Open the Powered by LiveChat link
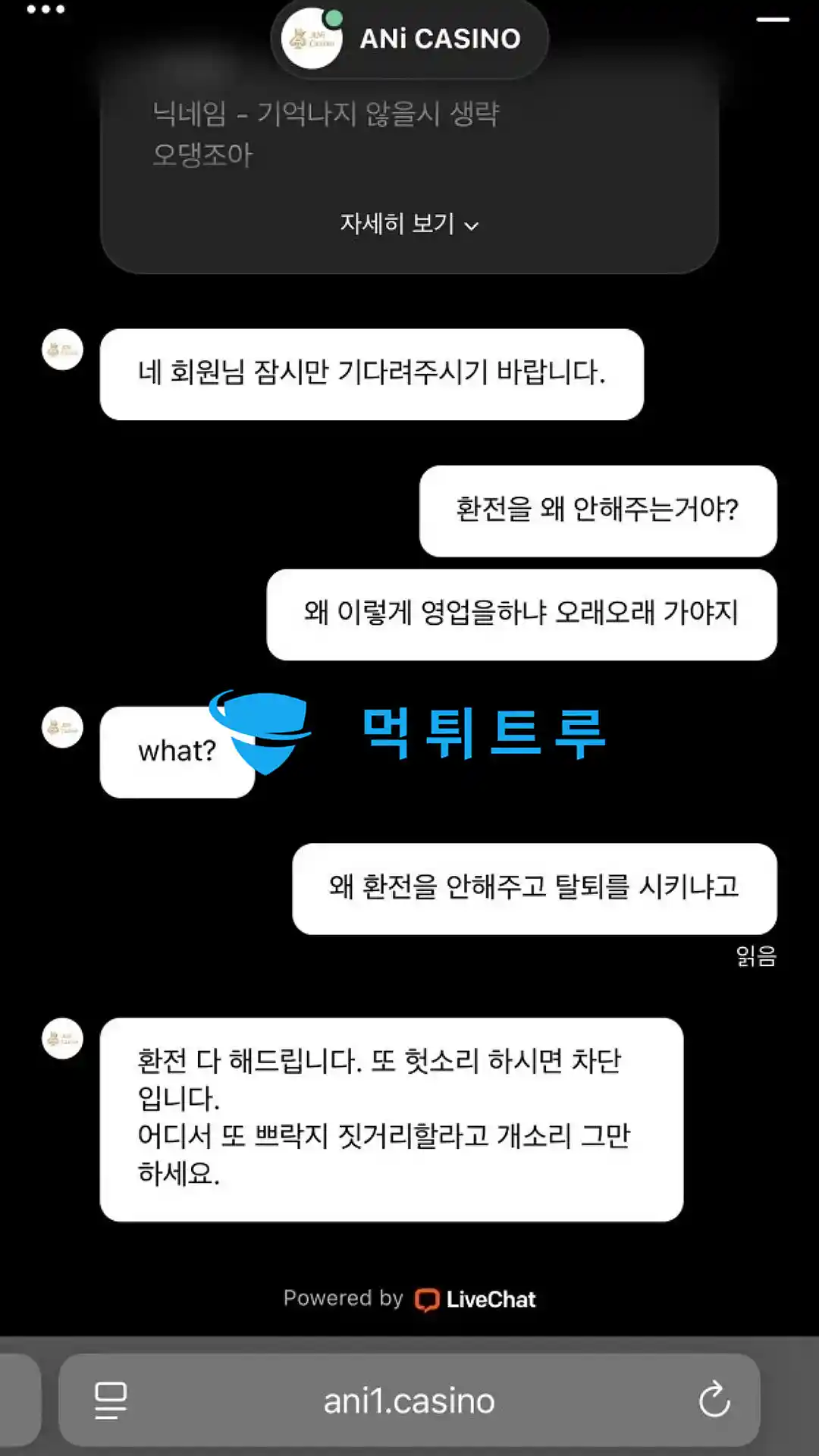This screenshot has width=819, height=1456. 409,1299
